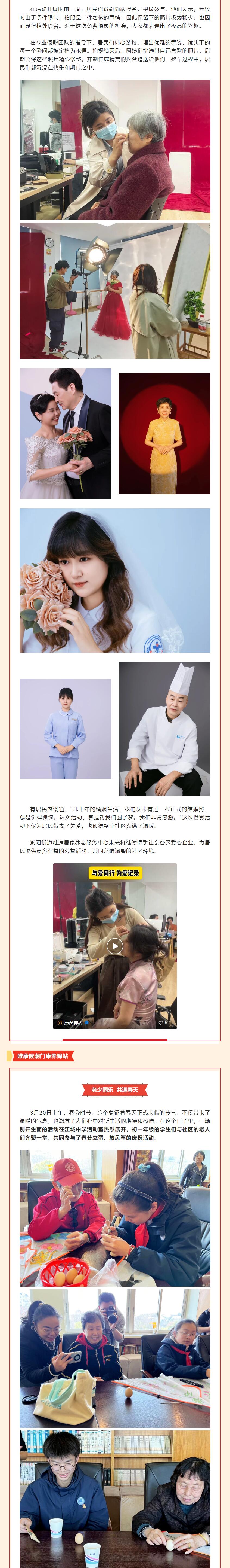Like the embedded video with heart icon
The height and width of the screenshot is (1568, 230).
click(x=161, y=1023)
